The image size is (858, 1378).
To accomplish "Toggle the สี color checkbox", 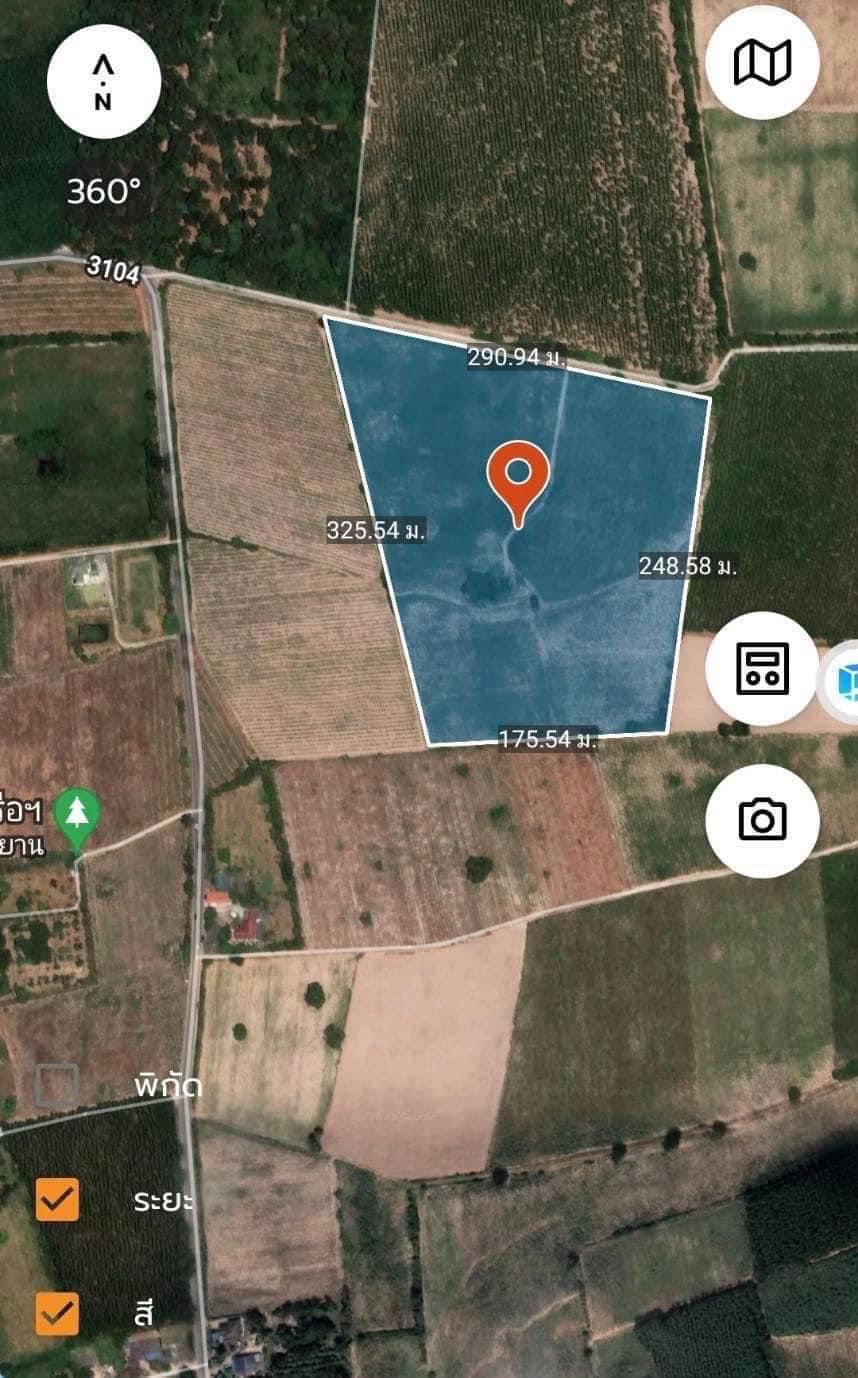I will click(57, 1313).
